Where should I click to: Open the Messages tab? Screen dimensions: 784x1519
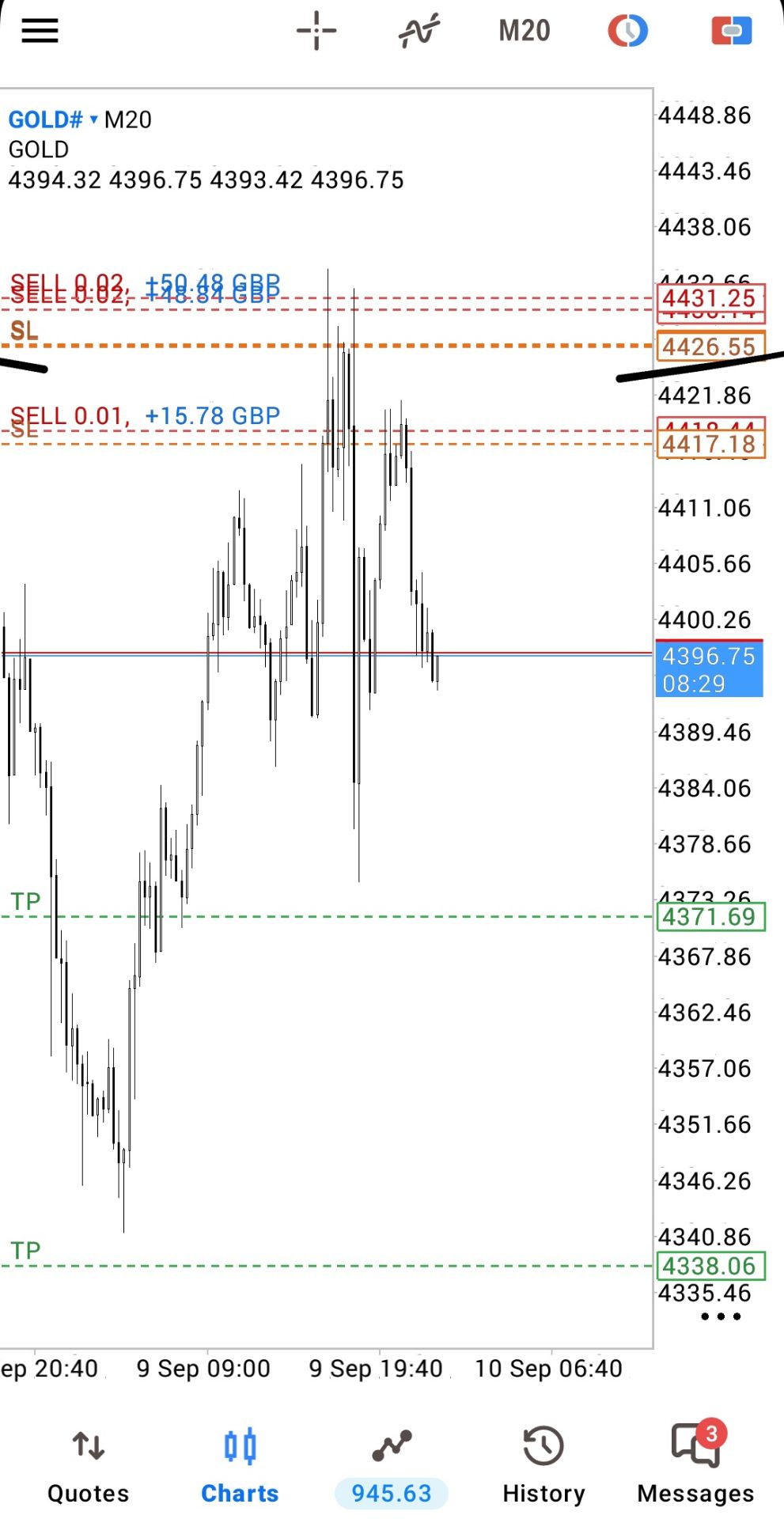(x=695, y=1466)
